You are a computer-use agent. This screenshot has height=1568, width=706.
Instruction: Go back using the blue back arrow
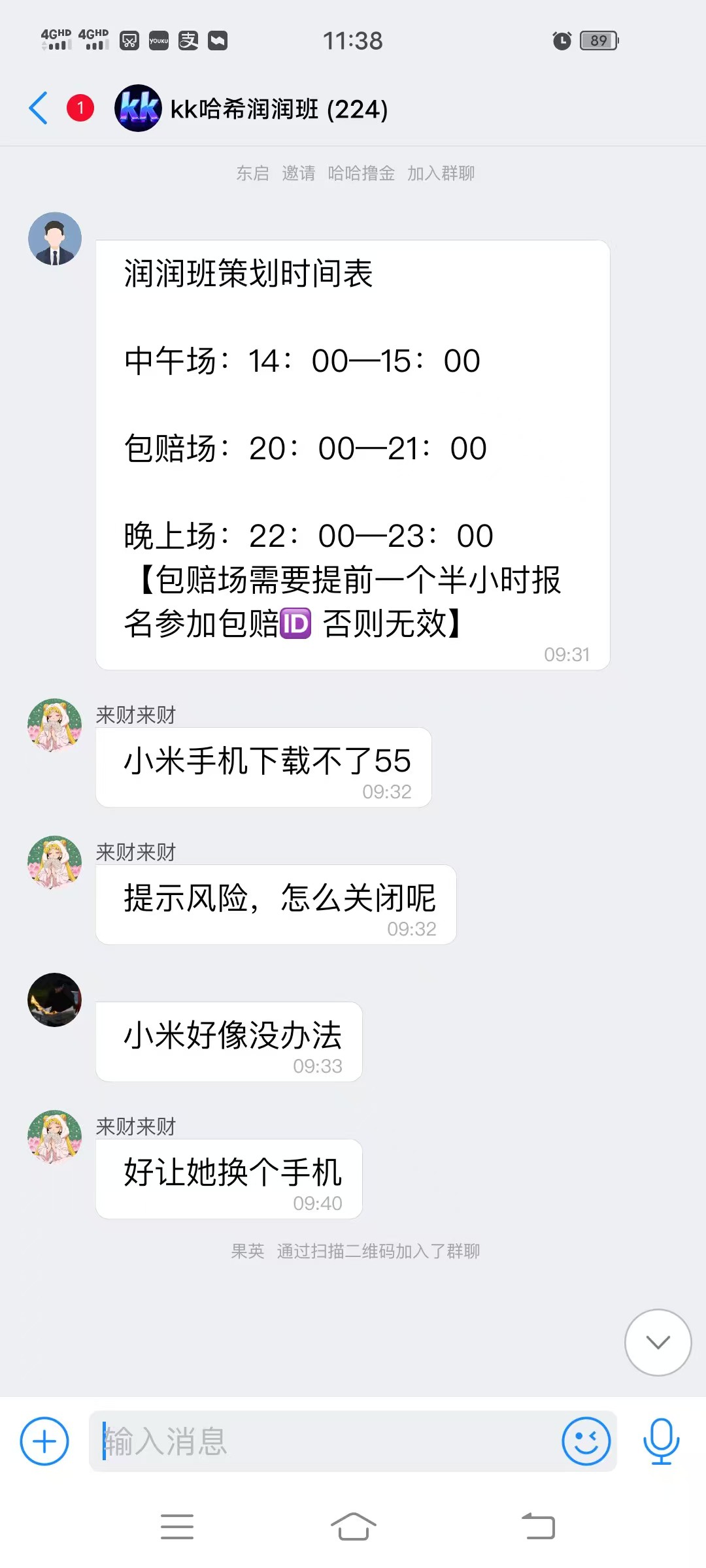pyautogui.click(x=39, y=108)
